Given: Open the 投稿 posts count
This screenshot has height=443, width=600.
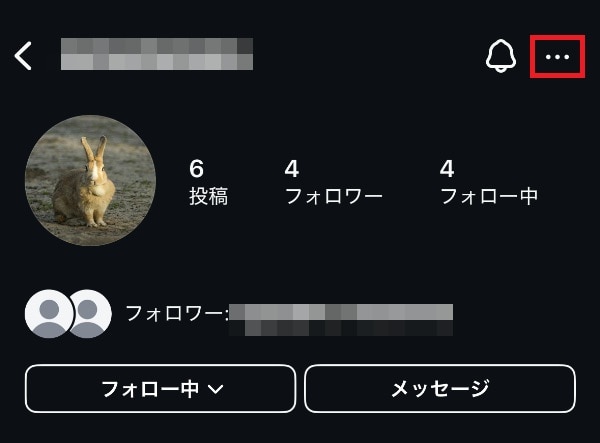Looking at the screenshot, I should pos(208,182).
